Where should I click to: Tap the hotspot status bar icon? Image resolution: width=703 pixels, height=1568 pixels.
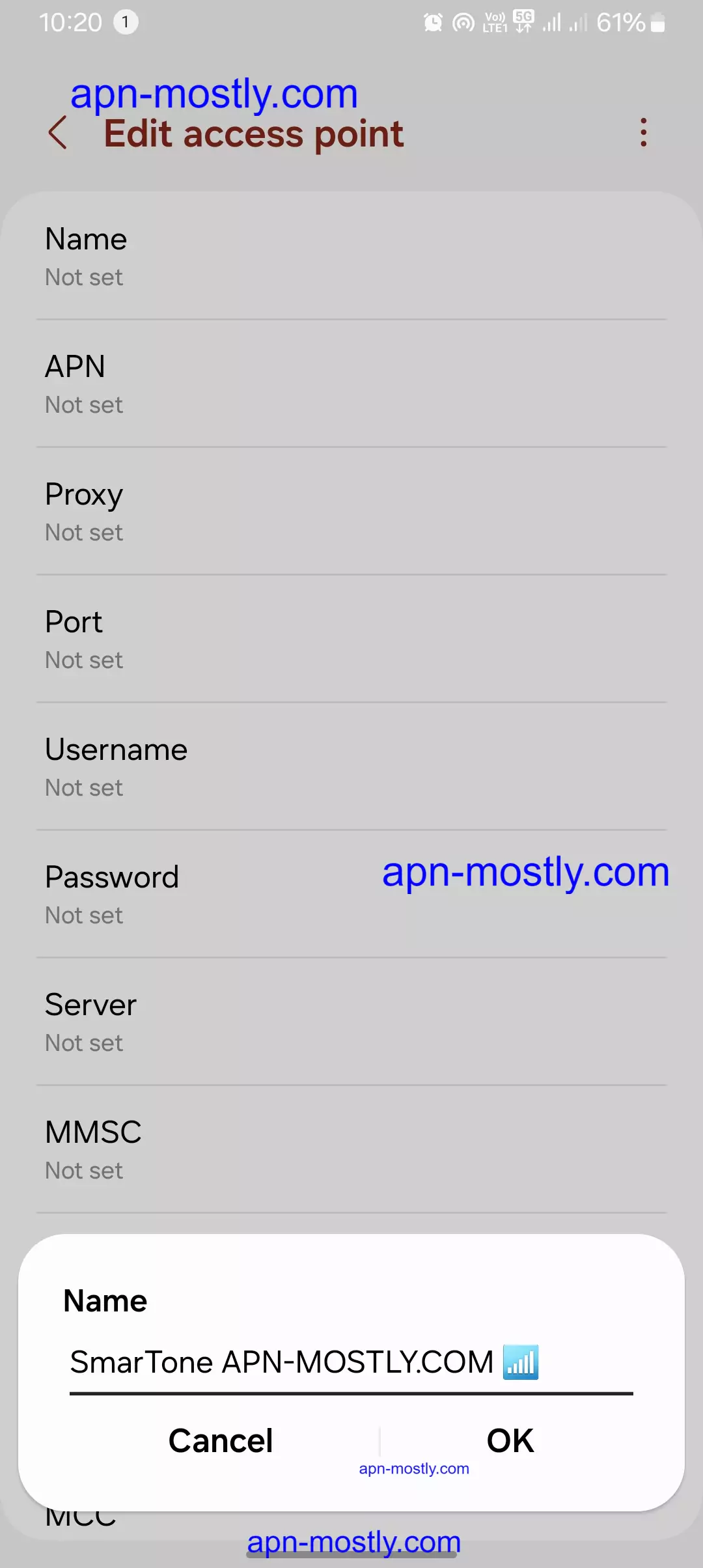[x=463, y=21]
